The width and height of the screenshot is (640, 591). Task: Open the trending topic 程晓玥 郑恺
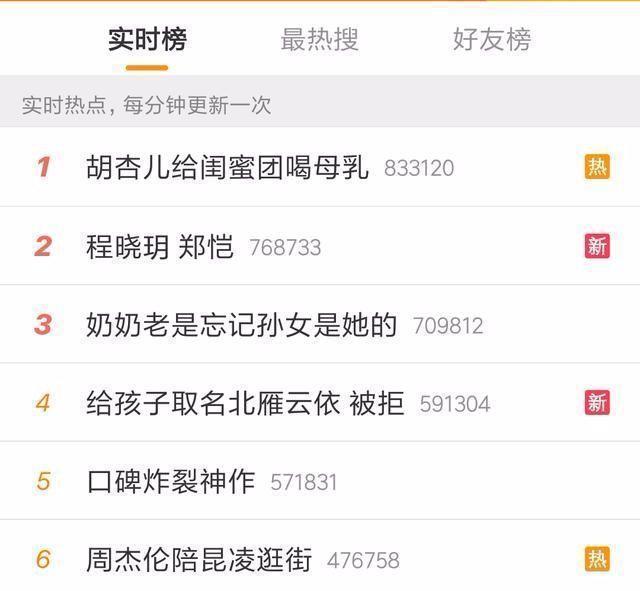click(x=160, y=246)
